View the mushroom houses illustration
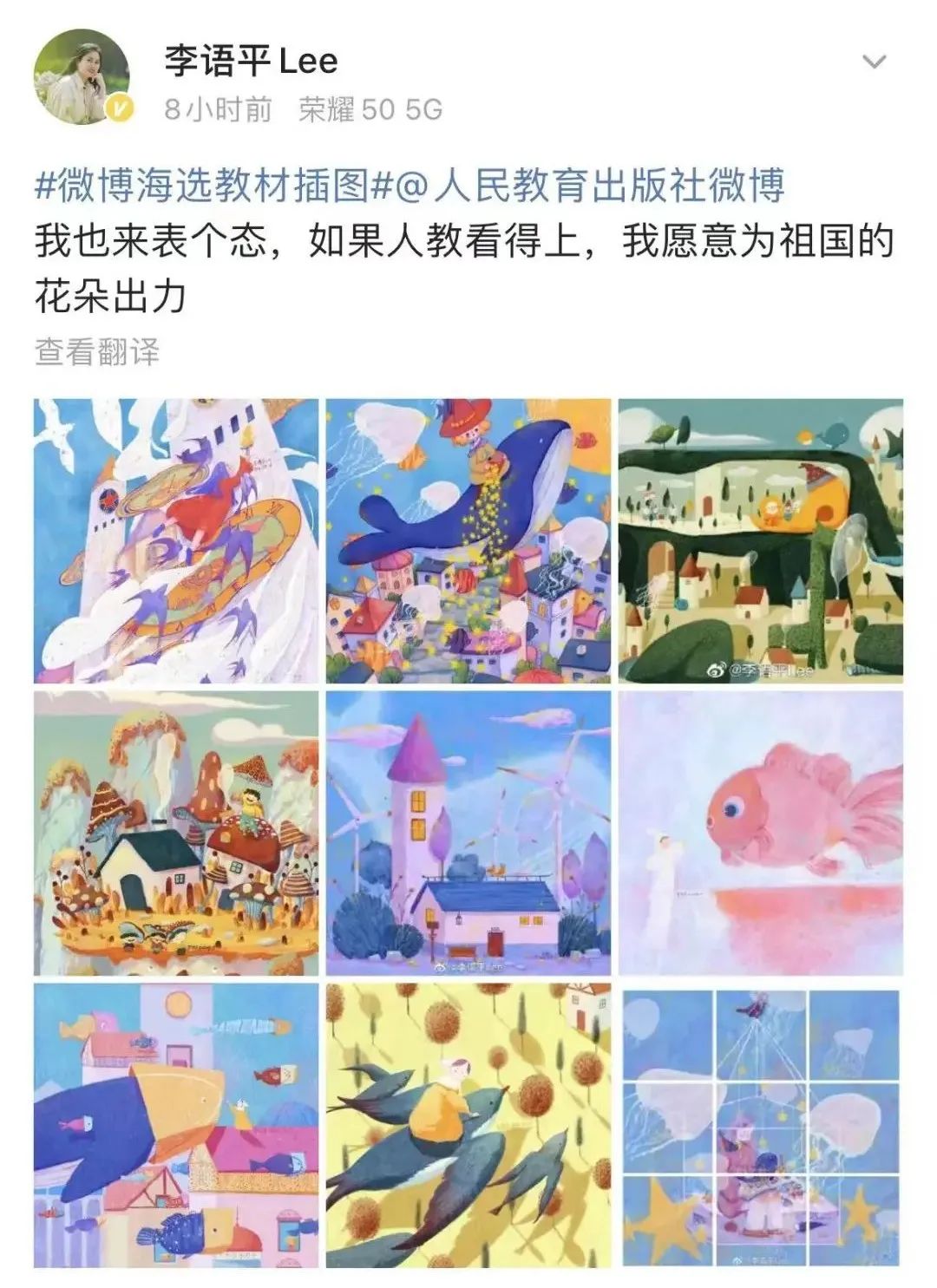The image size is (937, 1288). [176, 833]
